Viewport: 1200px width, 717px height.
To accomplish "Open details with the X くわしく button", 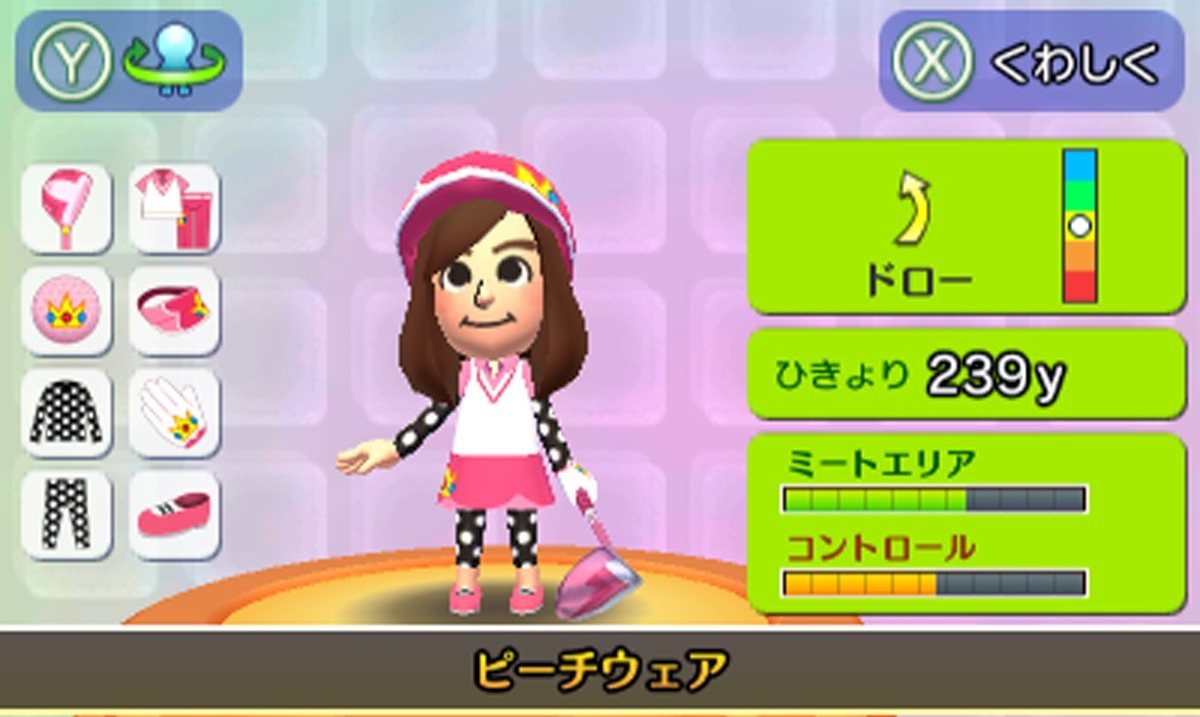I will (x=1031, y=61).
